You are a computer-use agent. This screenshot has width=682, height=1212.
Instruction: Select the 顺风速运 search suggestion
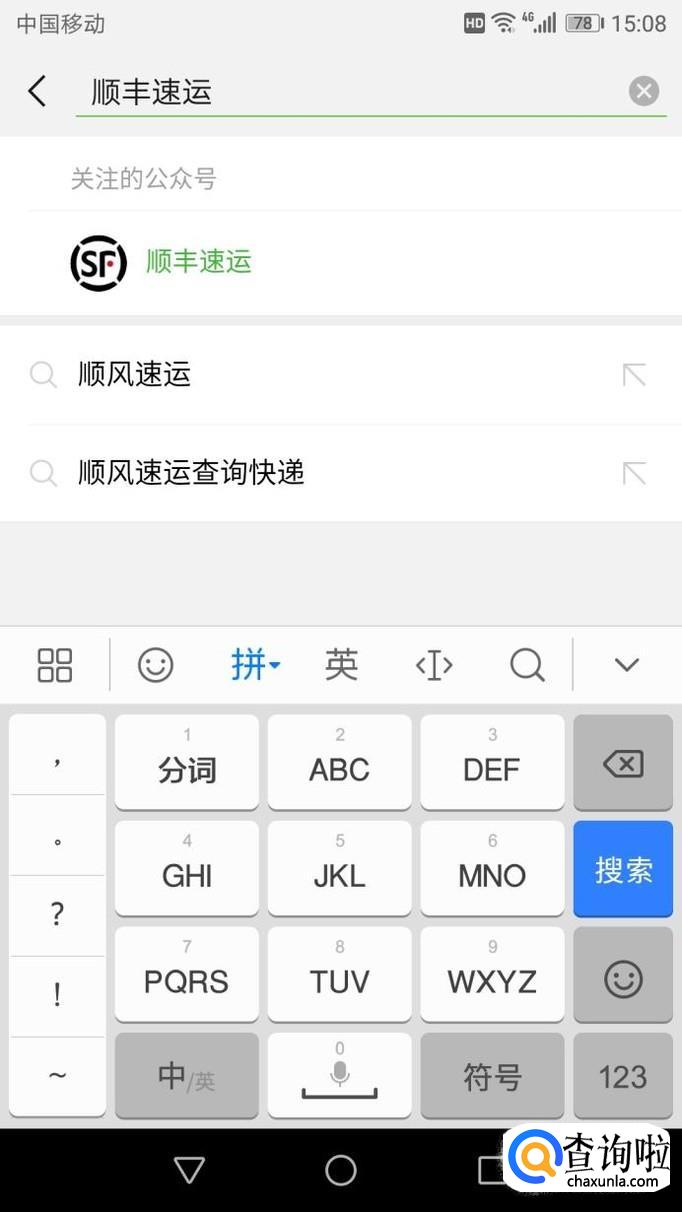pos(135,375)
